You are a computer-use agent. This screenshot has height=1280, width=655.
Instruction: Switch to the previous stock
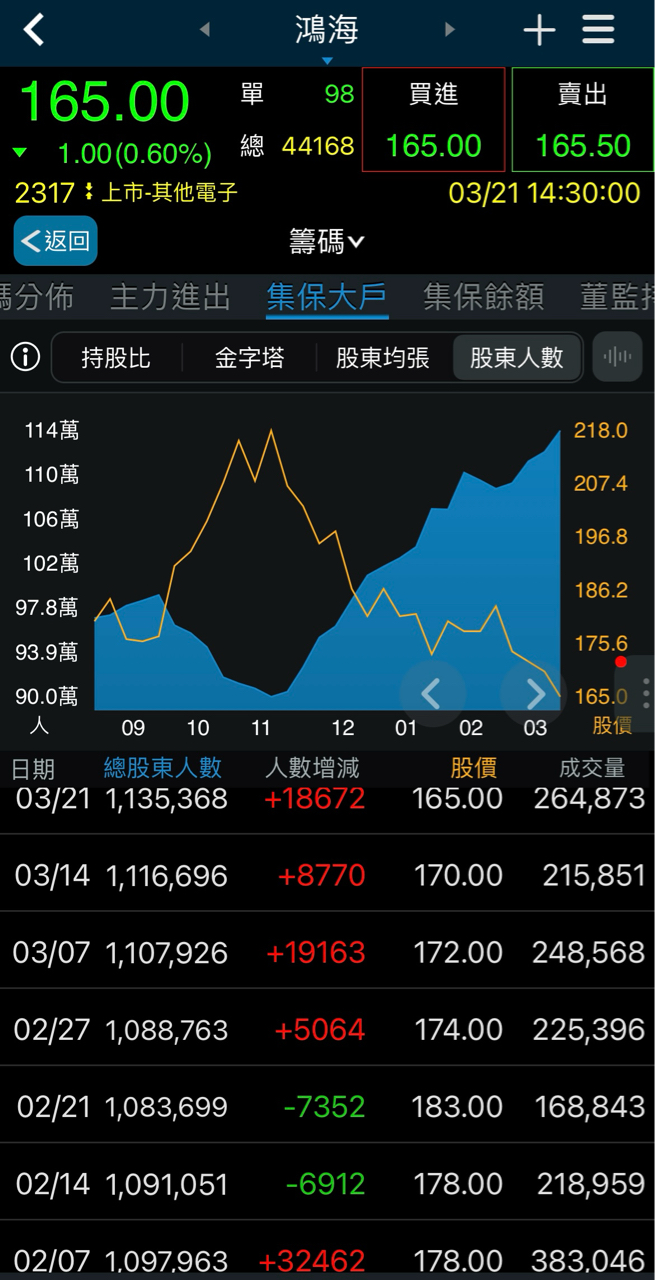click(205, 30)
